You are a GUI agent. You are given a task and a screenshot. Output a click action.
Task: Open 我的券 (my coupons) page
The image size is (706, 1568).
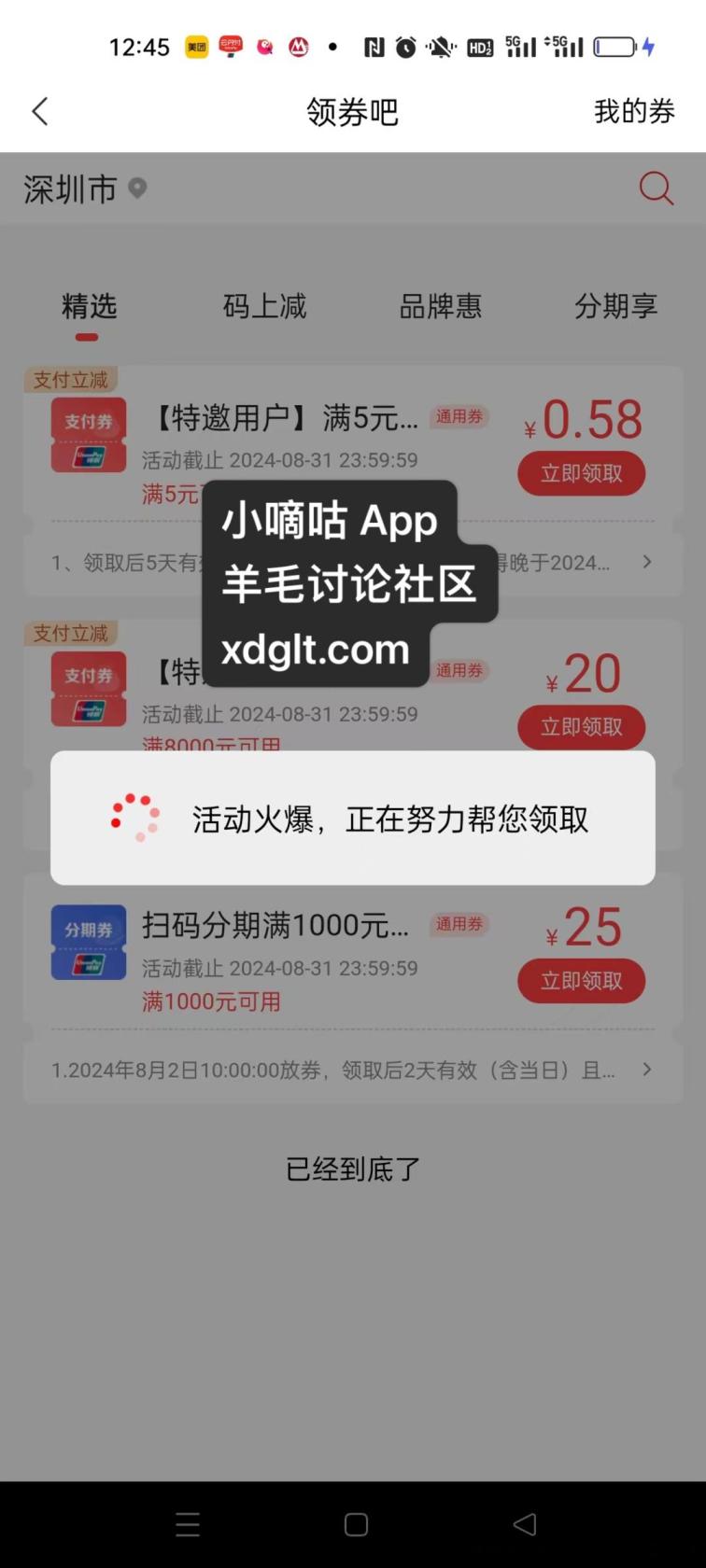click(634, 112)
